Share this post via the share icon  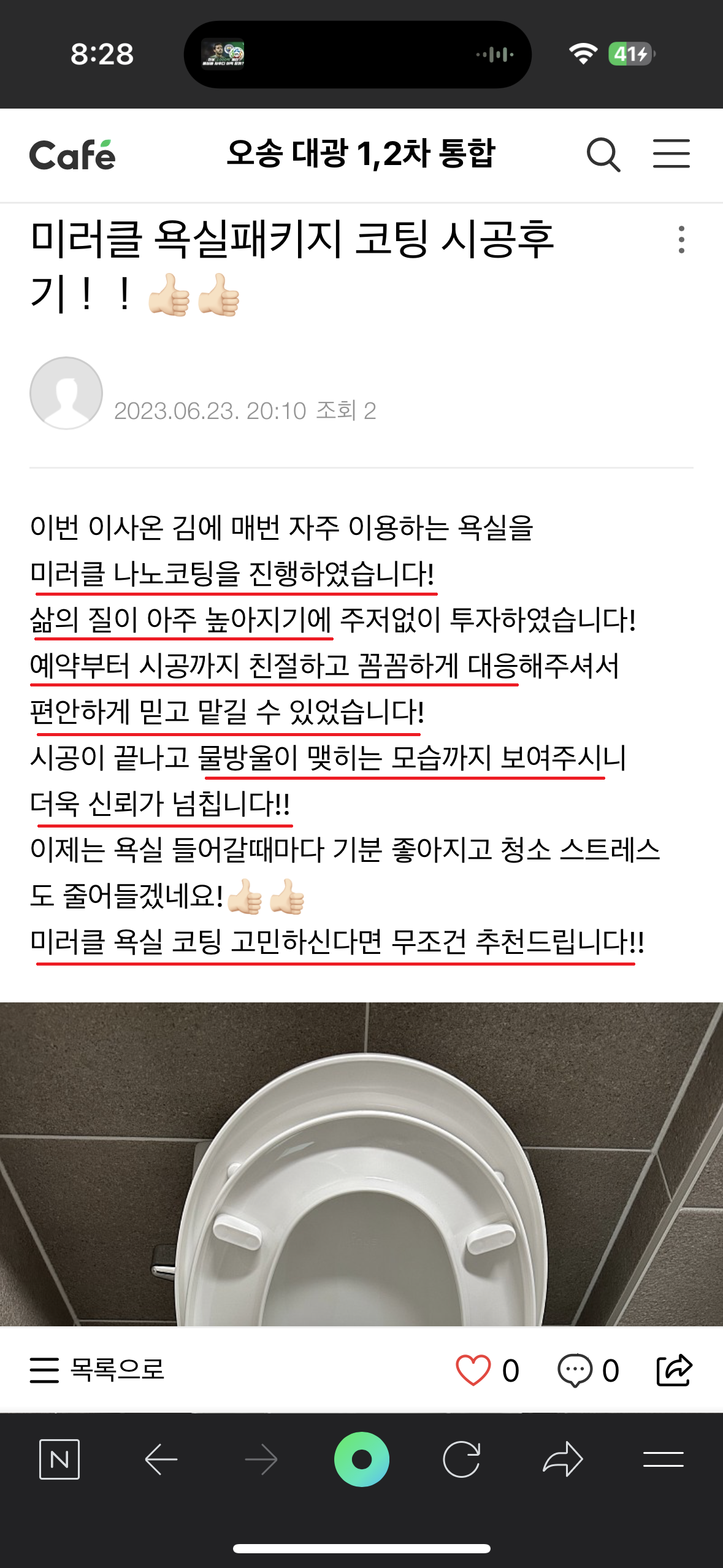[x=674, y=1369]
